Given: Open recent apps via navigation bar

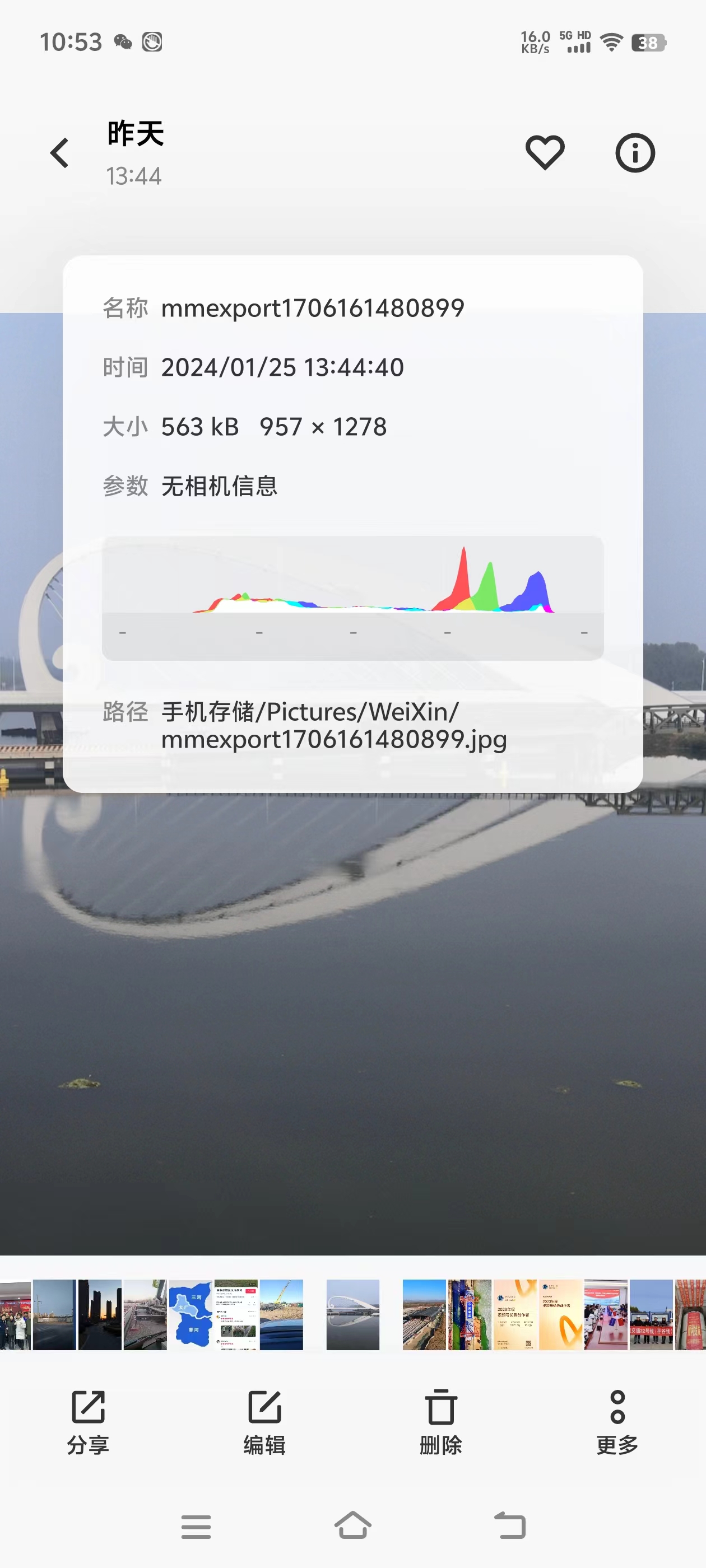Looking at the screenshot, I should tap(196, 1526).
